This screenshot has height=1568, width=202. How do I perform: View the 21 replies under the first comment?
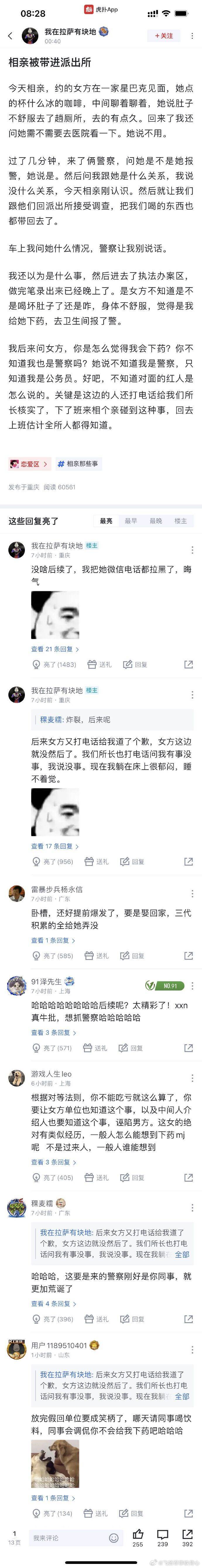pyautogui.click(x=55, y=649)
